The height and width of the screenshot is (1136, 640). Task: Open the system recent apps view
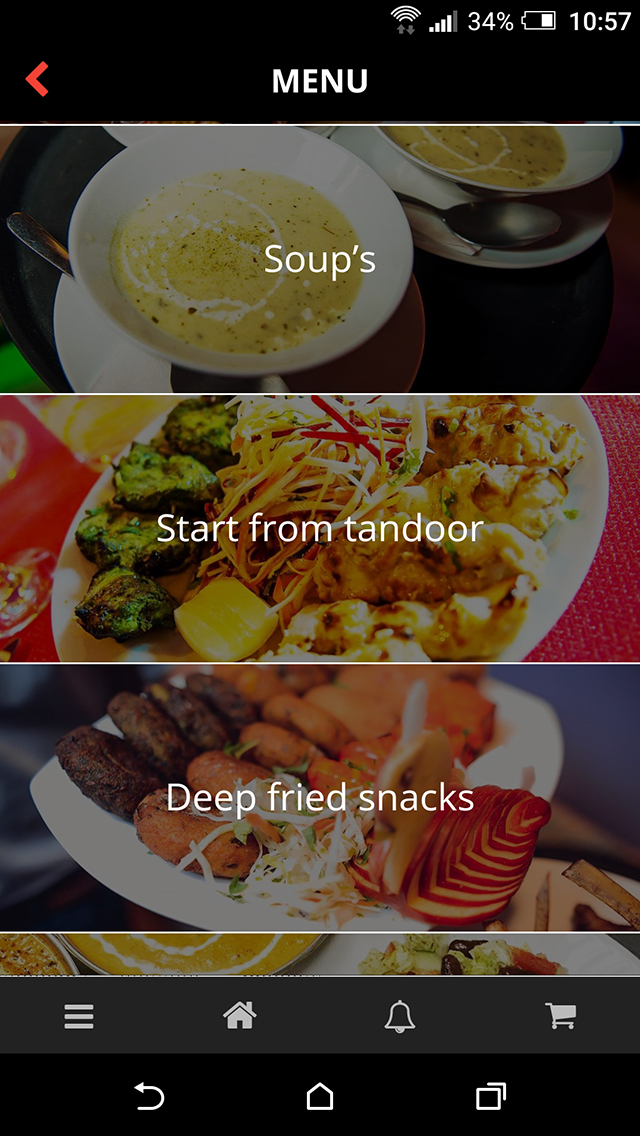[x=490, y=1097]
